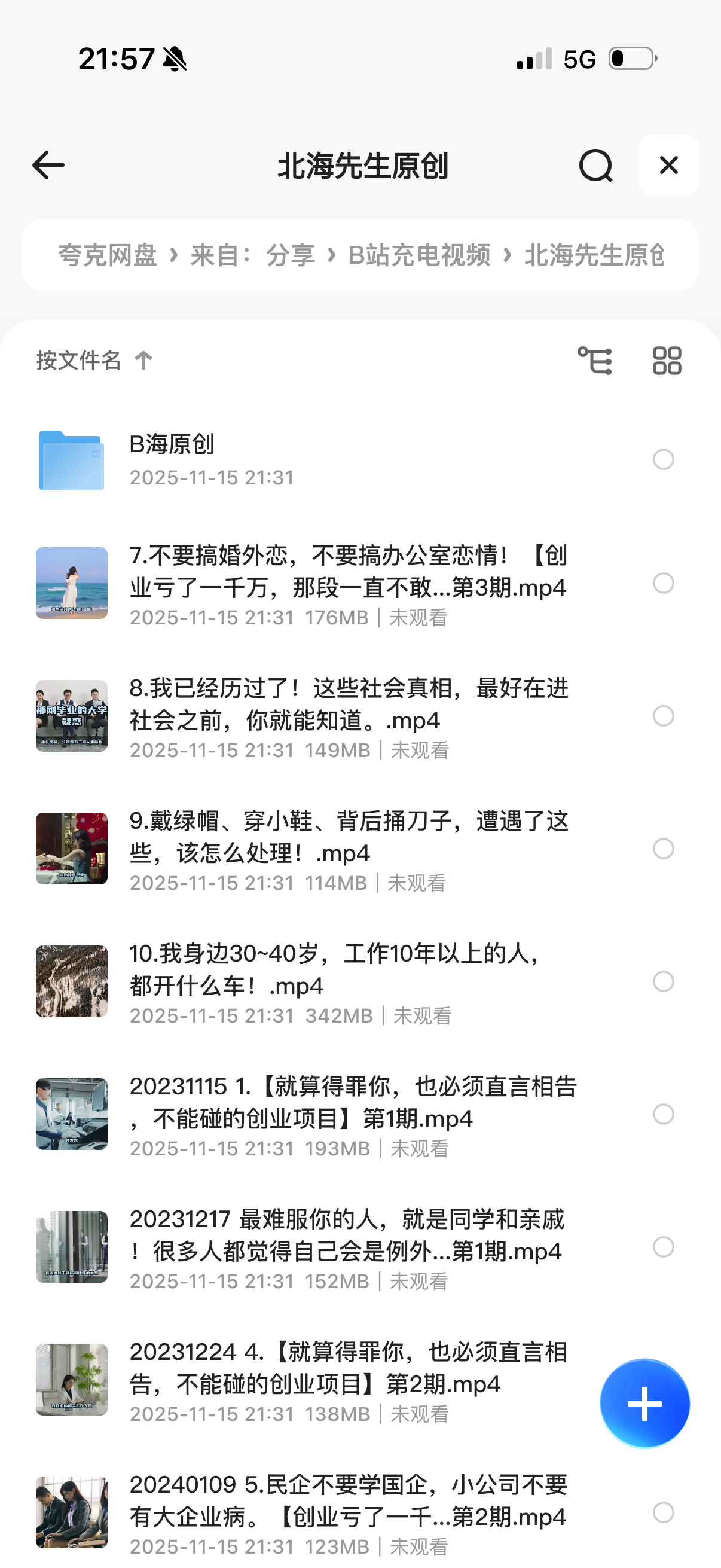
Task: Go to B站充电视频 breadcrumb folder
Action: pos(418,255)
